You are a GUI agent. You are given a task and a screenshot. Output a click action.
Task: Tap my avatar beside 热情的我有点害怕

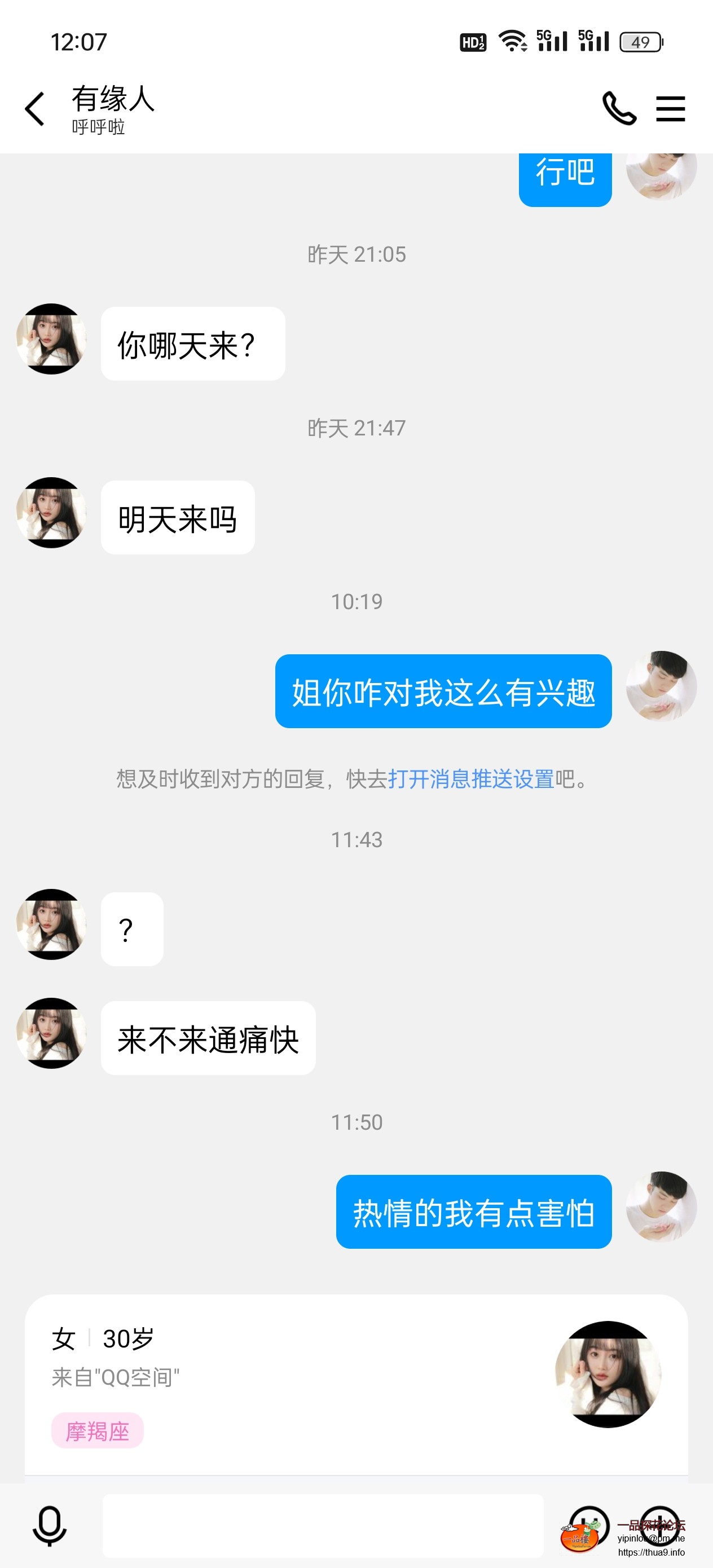(x=661, y=1206)
